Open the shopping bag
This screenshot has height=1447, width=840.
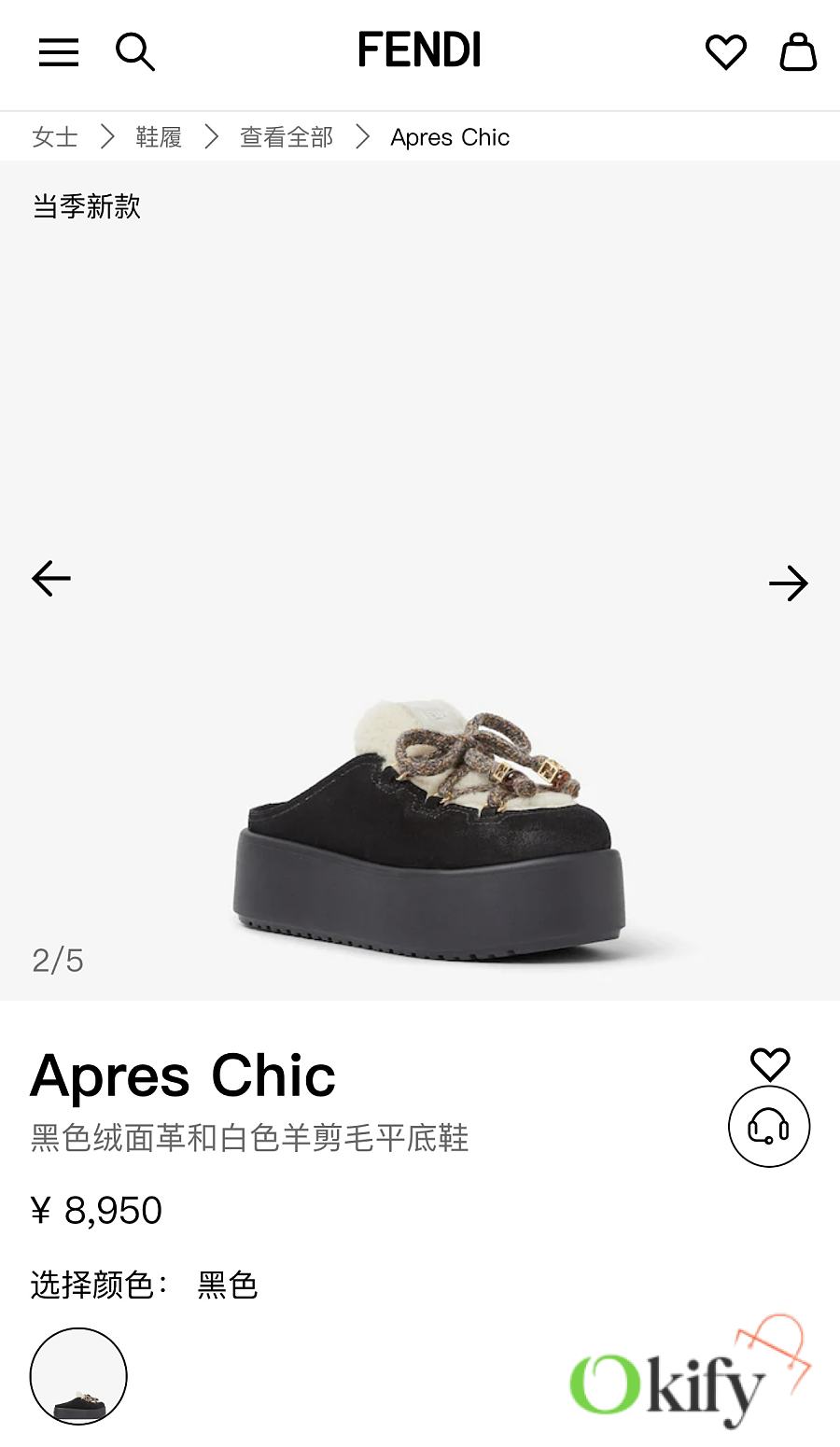pyautogui.click(x=797, y=52)
